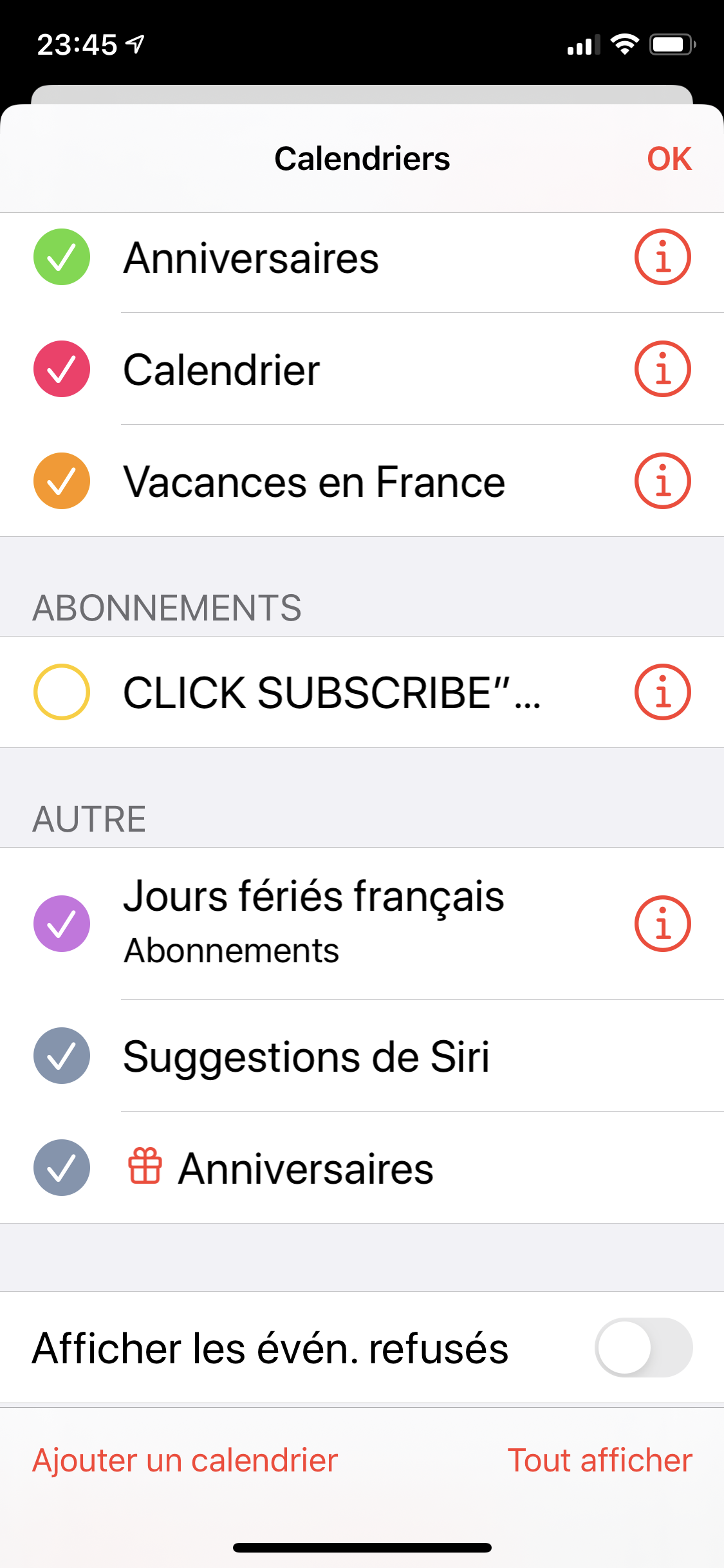Turn on Afficher les évén. refusés

(x=643, y=1348)
